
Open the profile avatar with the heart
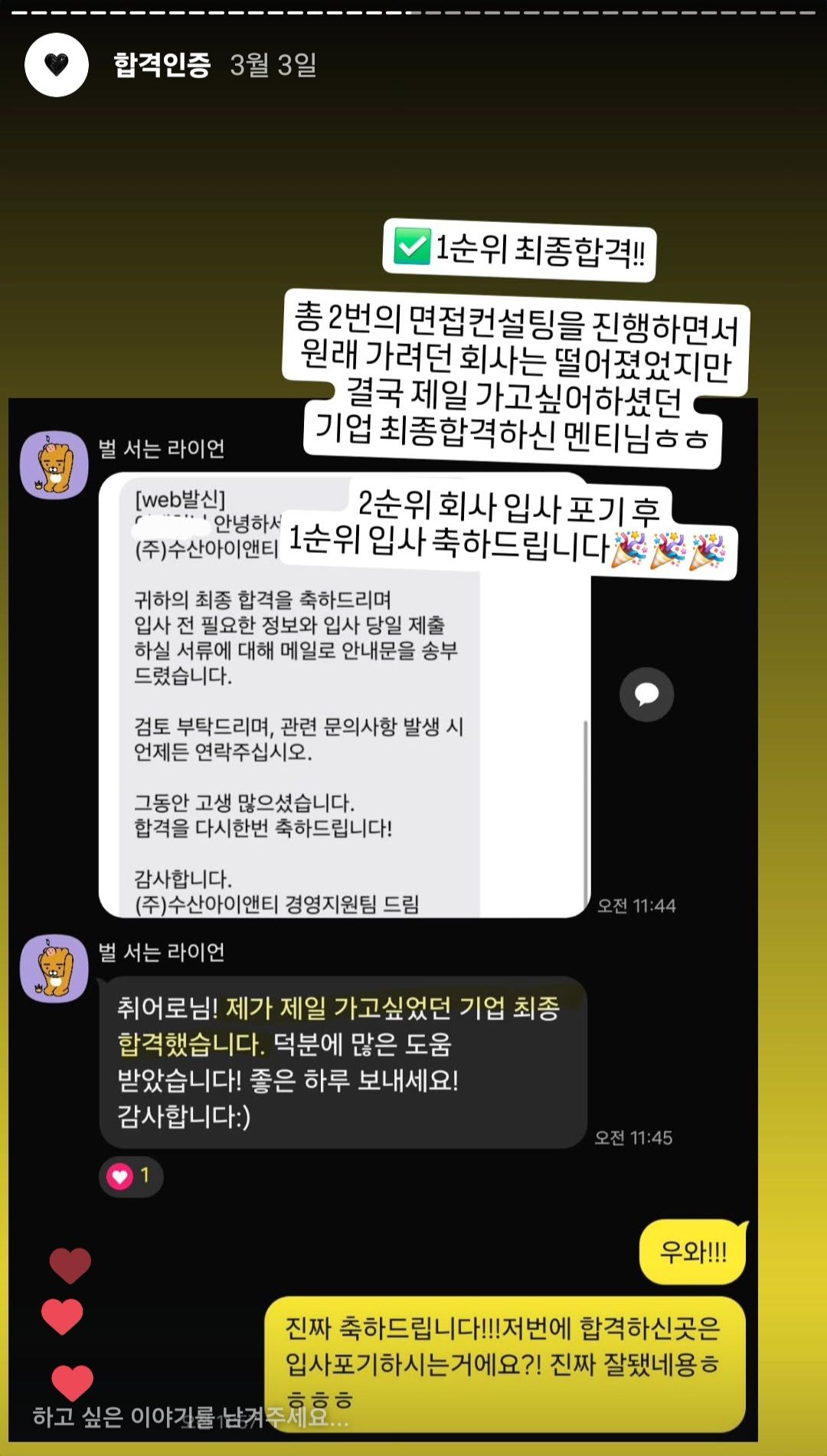pyautogui.click(x=57, y=65)
